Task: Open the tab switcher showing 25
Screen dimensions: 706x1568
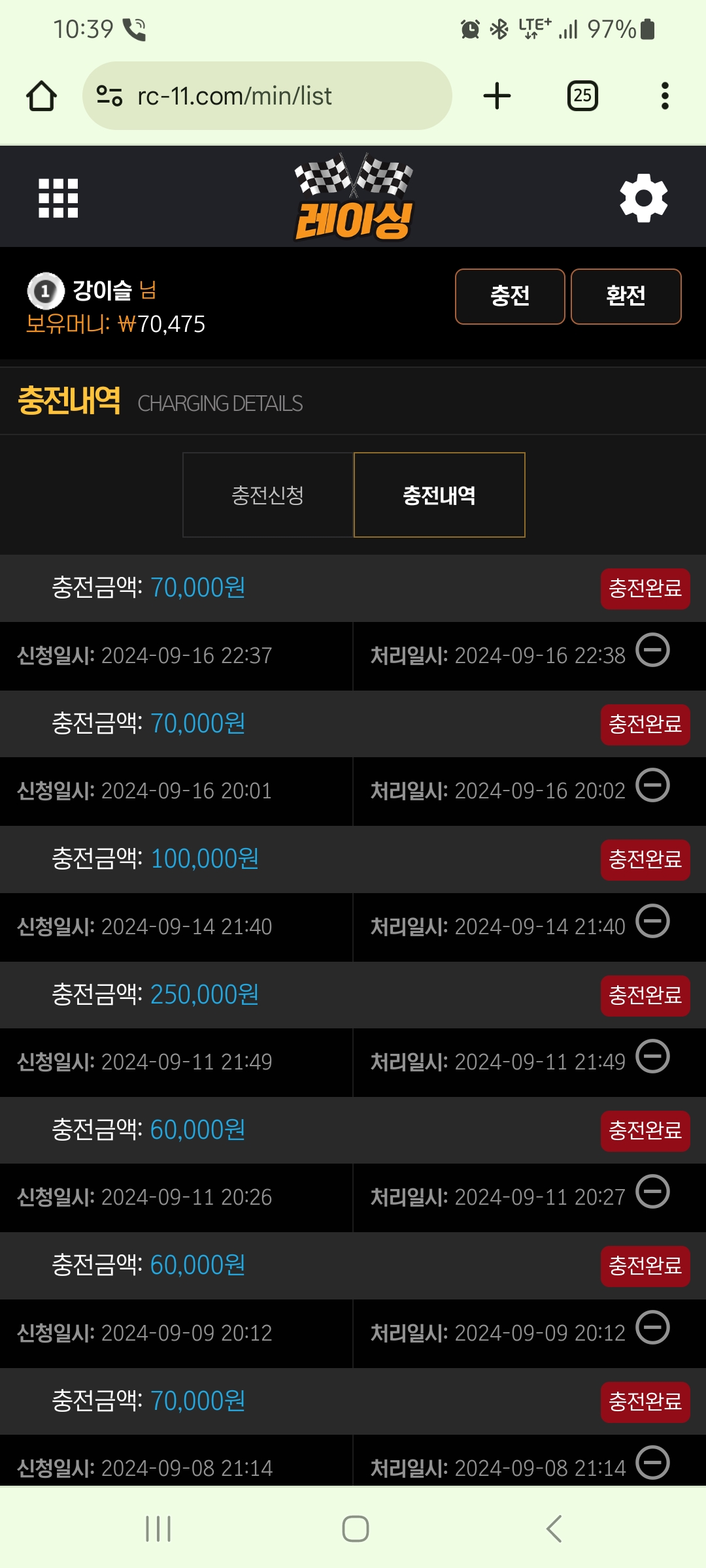Action: pyautogui.click(x=582, y=96)
